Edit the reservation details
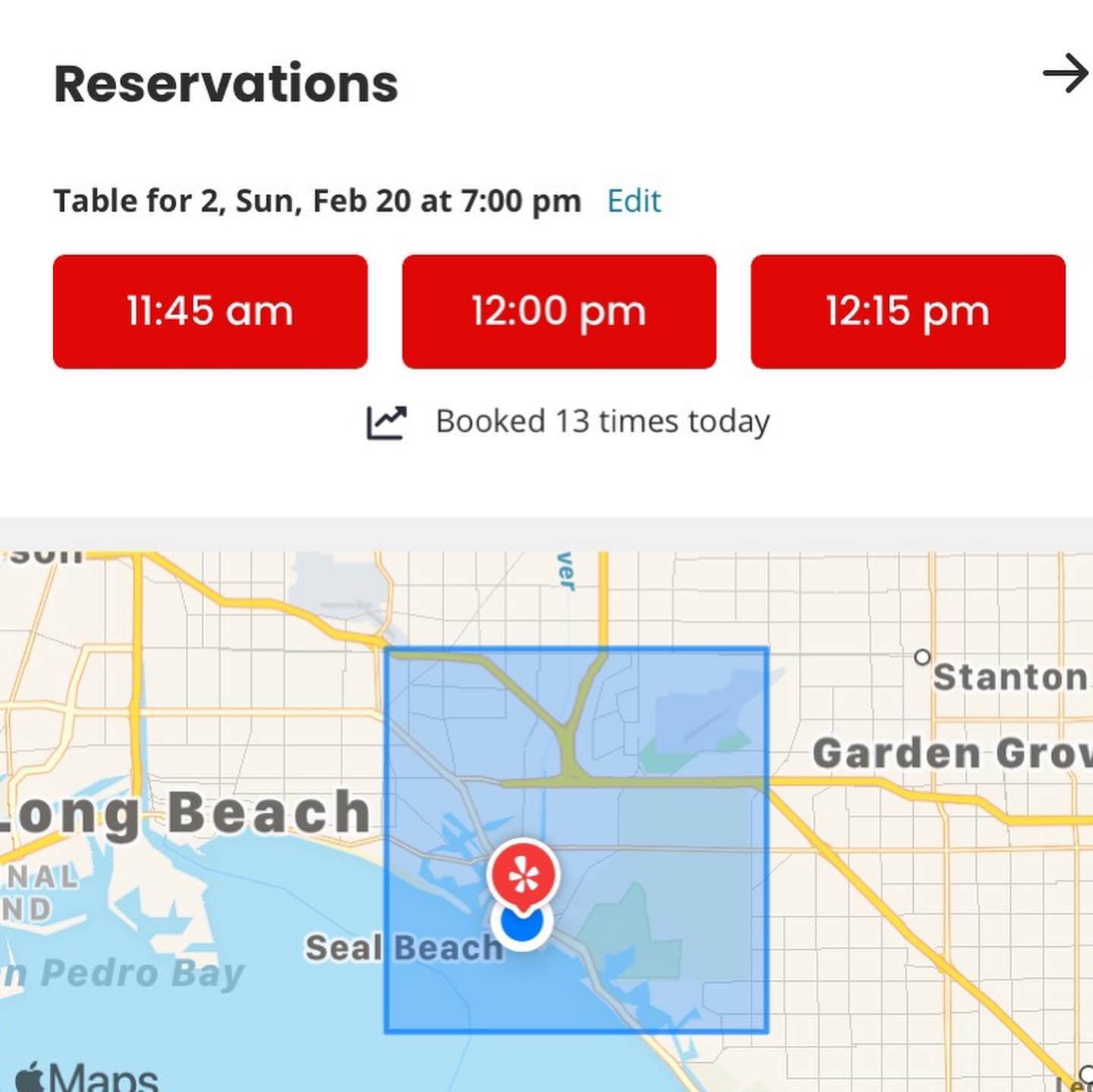This screenshot has height=1092, width=1093. 634,201
